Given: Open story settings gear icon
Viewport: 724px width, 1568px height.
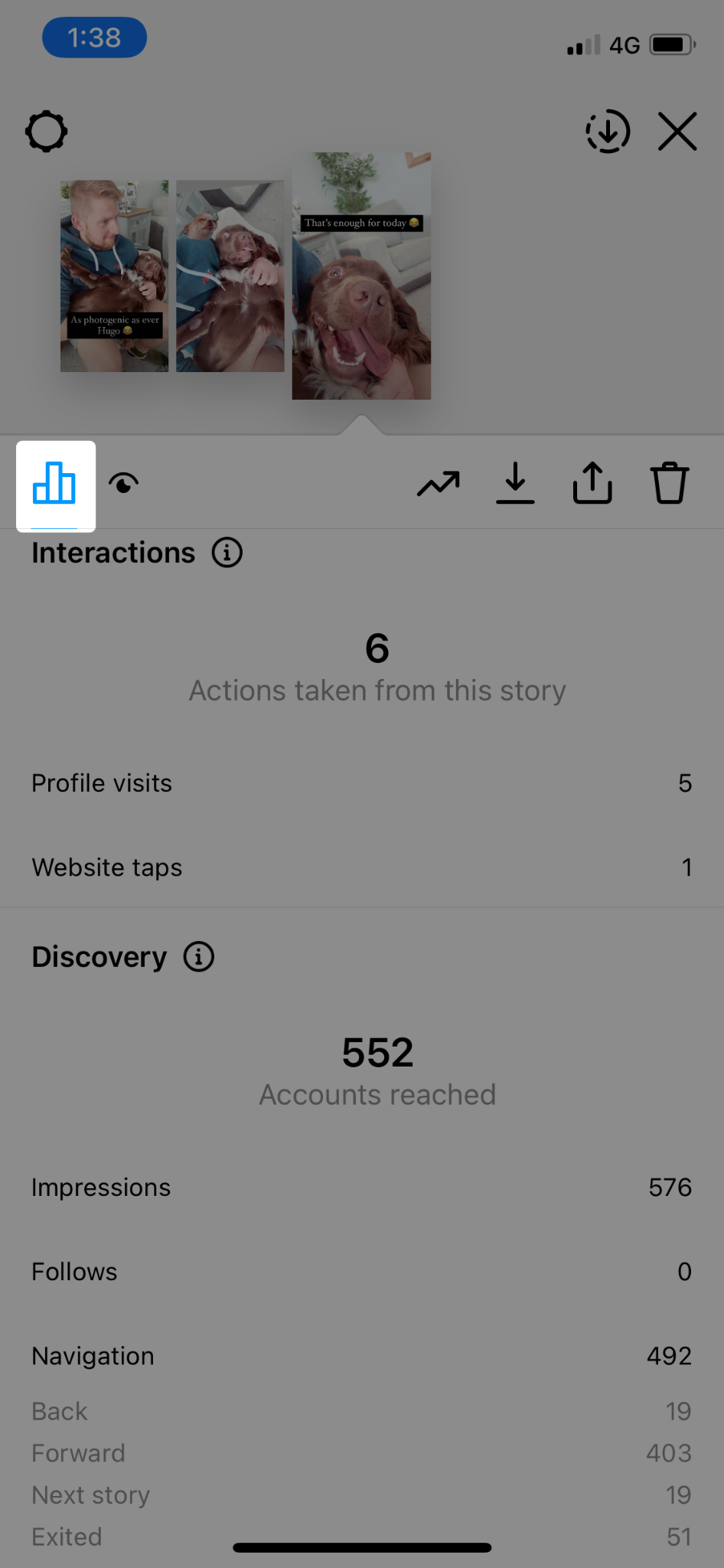Looking at the screenshot, I should point(47,132).
